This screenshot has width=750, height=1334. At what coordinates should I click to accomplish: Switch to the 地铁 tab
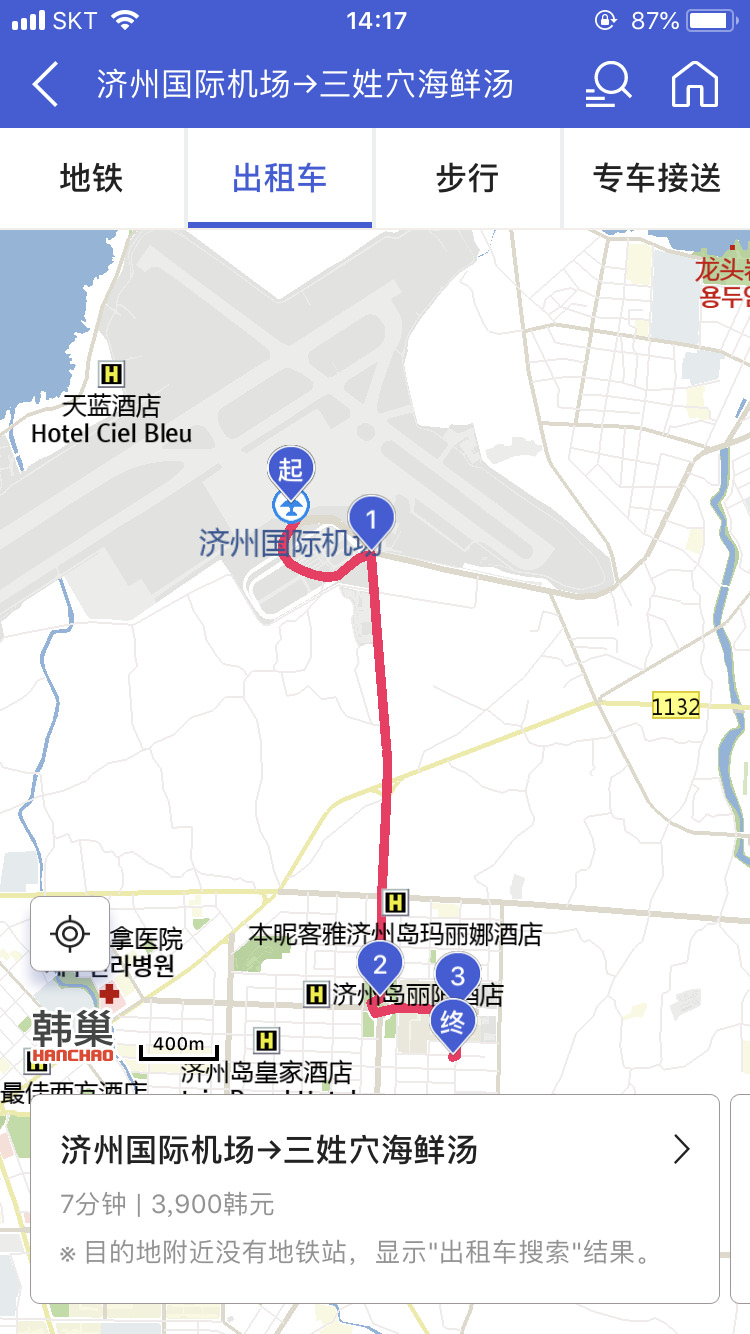(92, 179)
